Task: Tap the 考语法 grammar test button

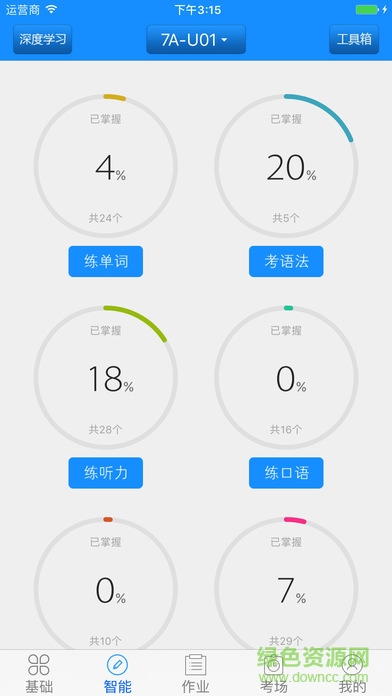Action: [x=286, y=261]
